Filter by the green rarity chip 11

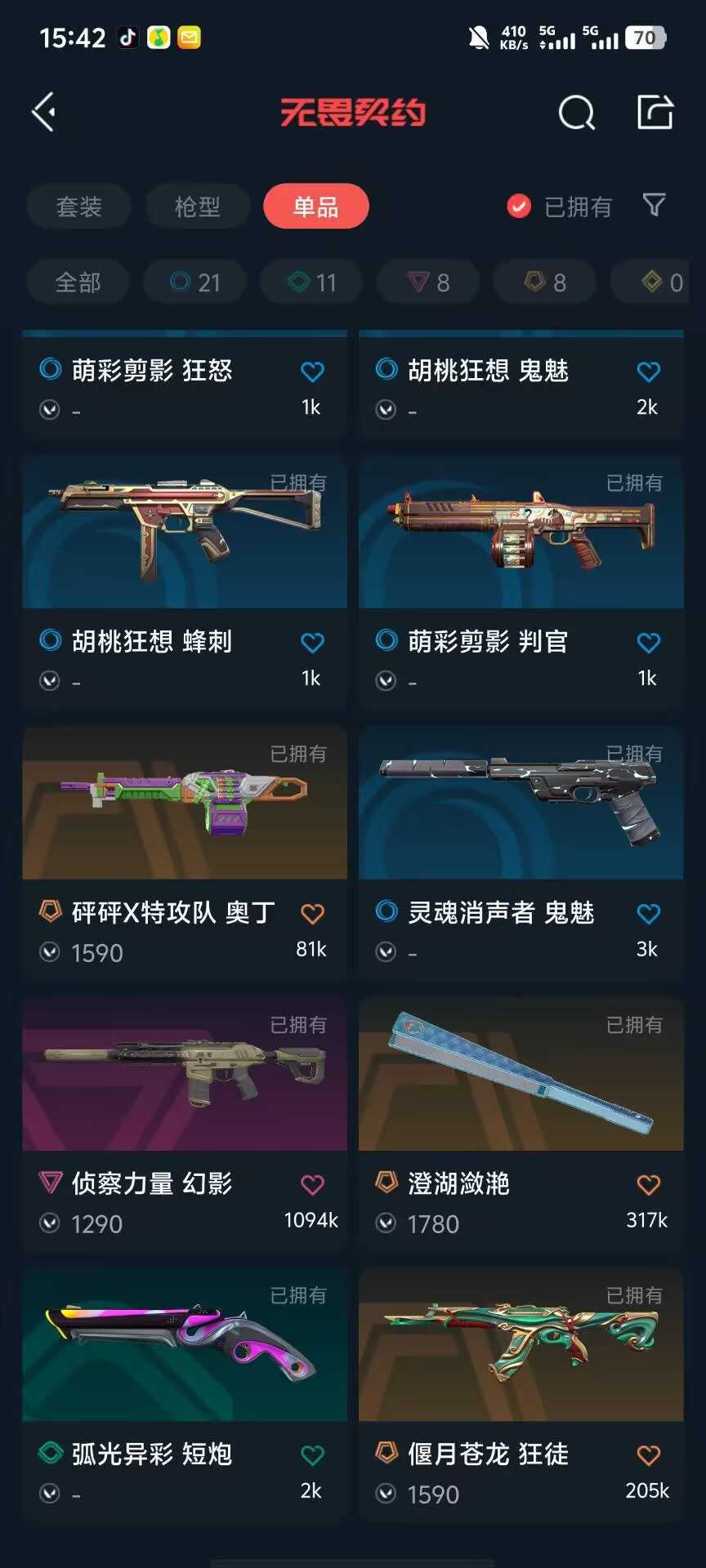pos(312,283)
